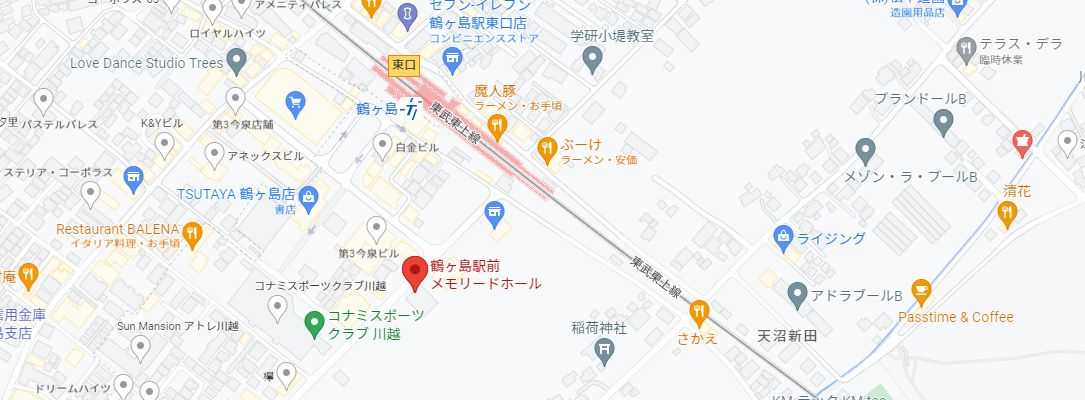The width and height of the screenshot is (1085, 400).
Task: Open the さかえ restaurant marker
Action: pyautogui.click(x=698, y=311)
